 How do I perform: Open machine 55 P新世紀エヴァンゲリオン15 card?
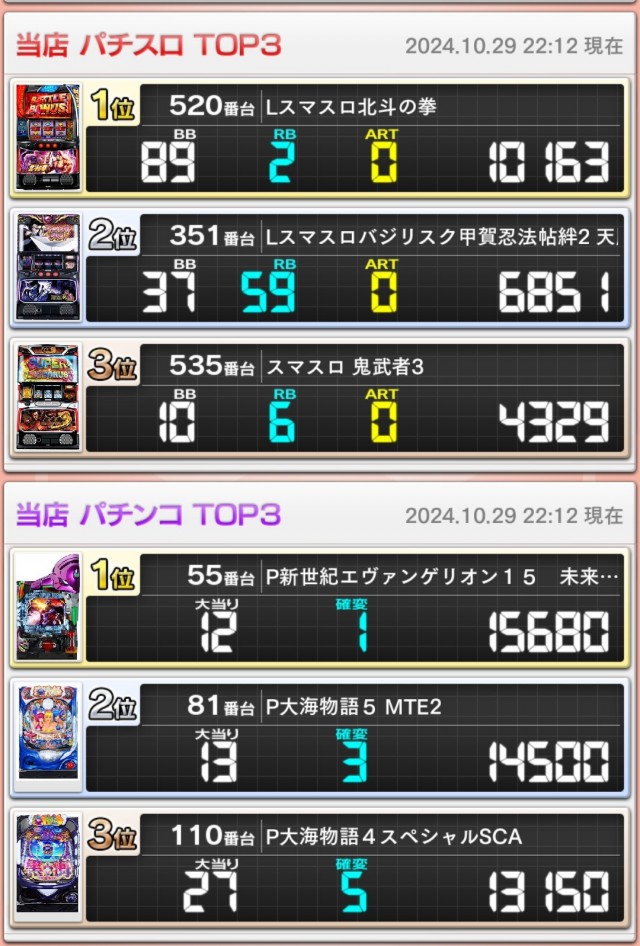tap(320, 607)
